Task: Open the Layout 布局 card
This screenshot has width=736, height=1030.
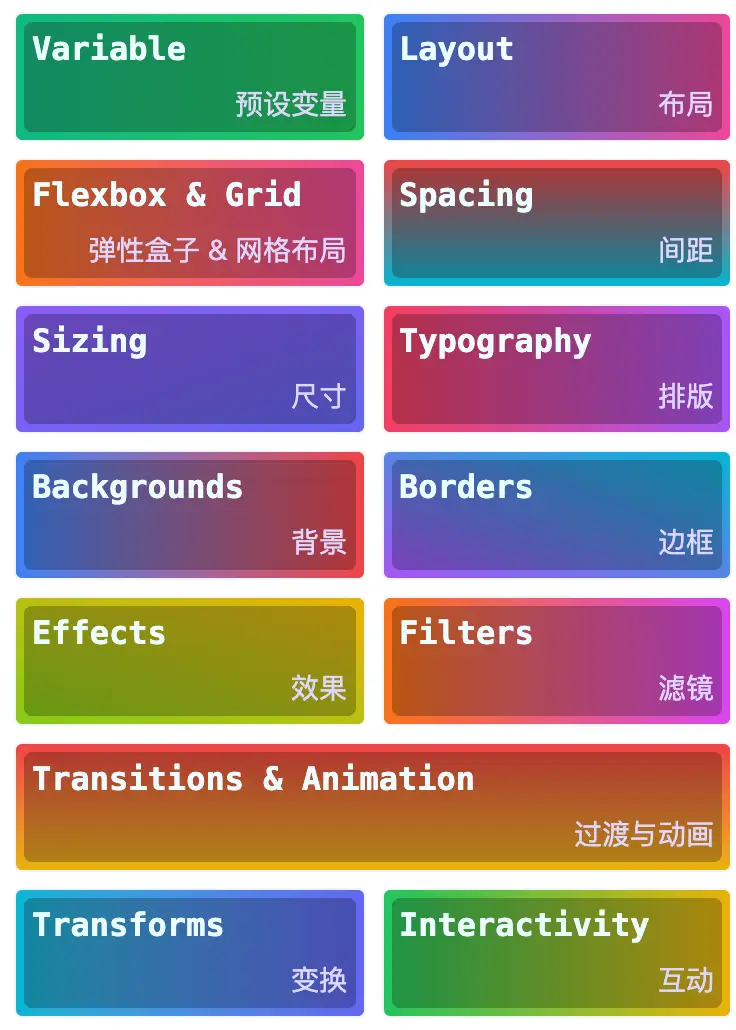Action: pos(556,77)
